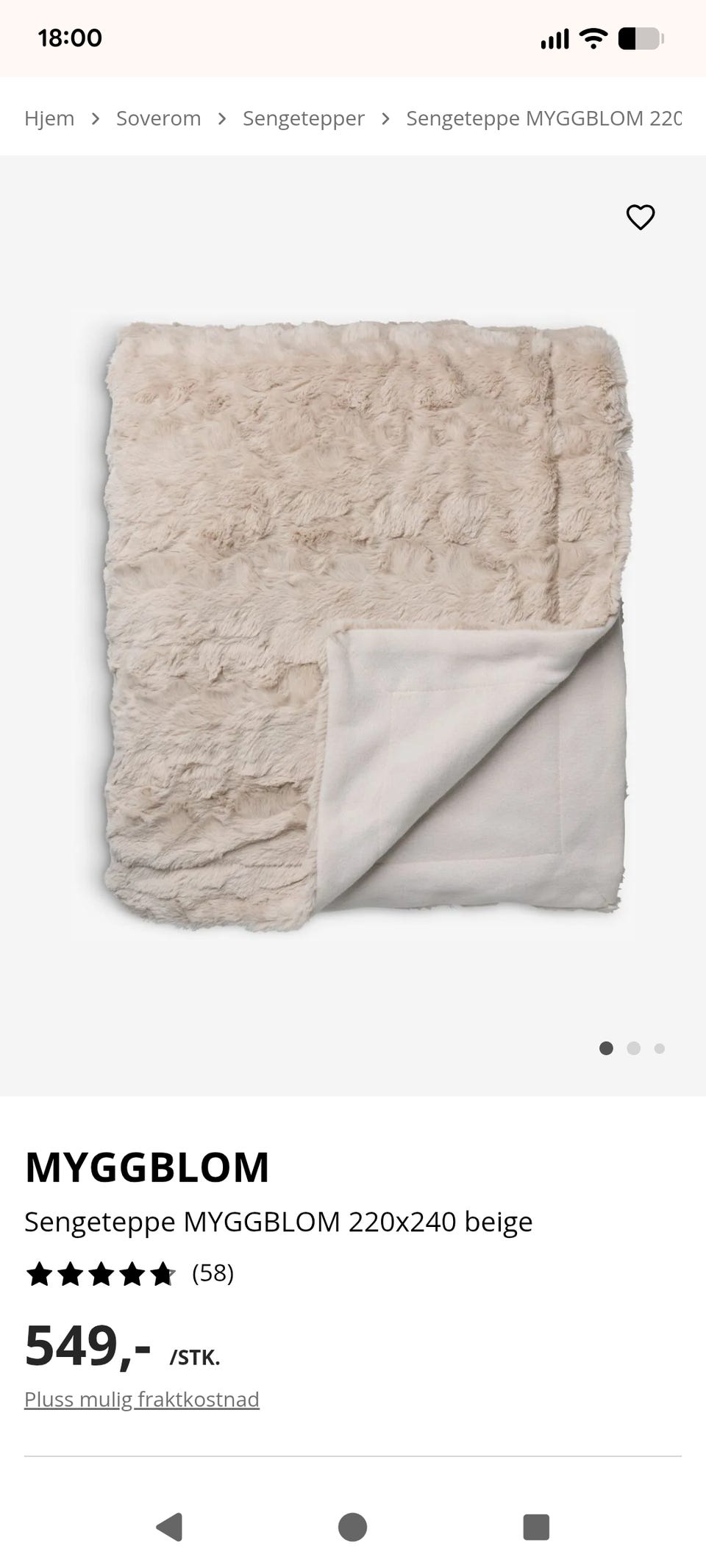Open the Pluss mulig fraktkostnad link
This screenshot has width=706, height=1568.
[x=142, y=1398]
